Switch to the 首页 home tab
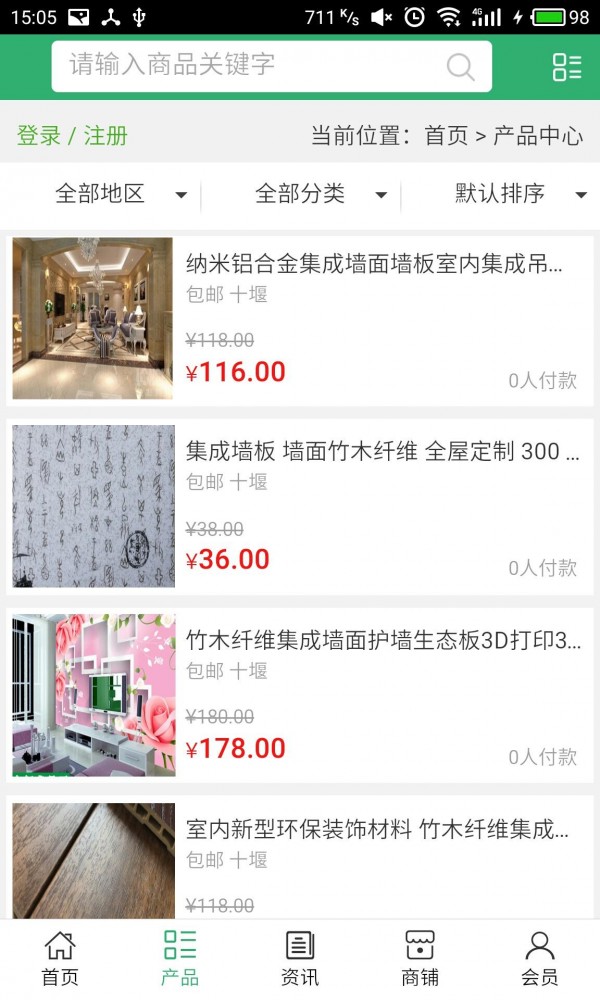Image resolution: width=600 pixels, height=1000 pixels. (x=60, y=959)
